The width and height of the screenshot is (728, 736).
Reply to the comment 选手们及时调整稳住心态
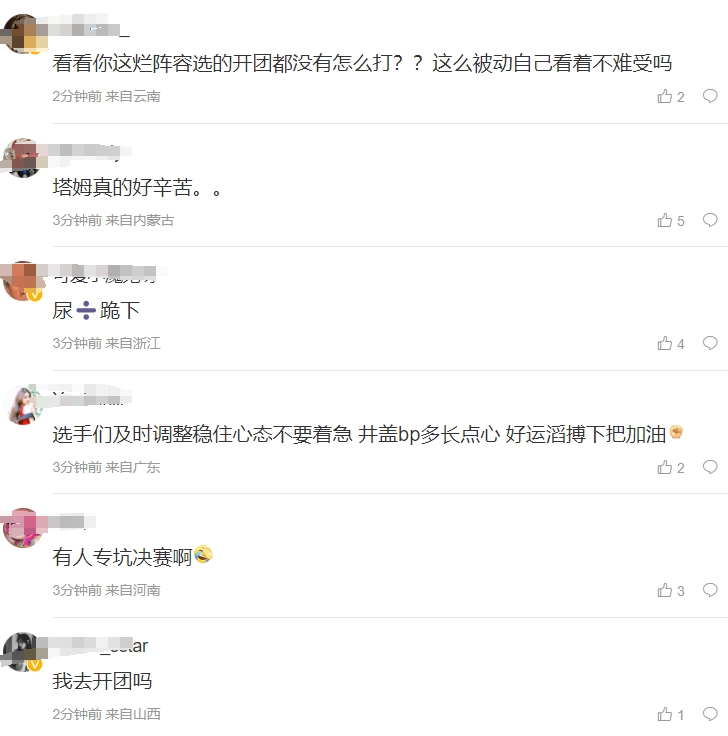coord(710,467)
